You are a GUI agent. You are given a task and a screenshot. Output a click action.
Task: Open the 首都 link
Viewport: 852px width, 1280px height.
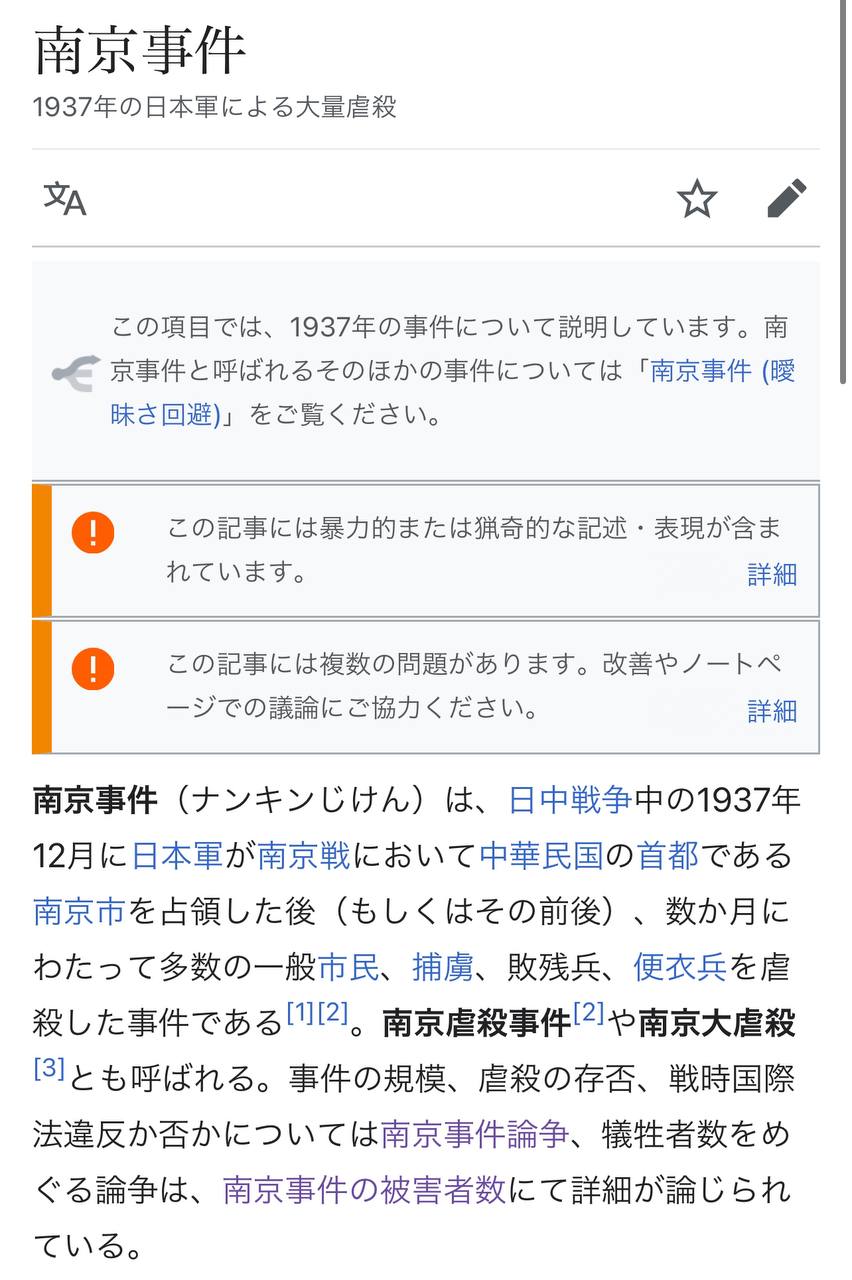point(668,856)
